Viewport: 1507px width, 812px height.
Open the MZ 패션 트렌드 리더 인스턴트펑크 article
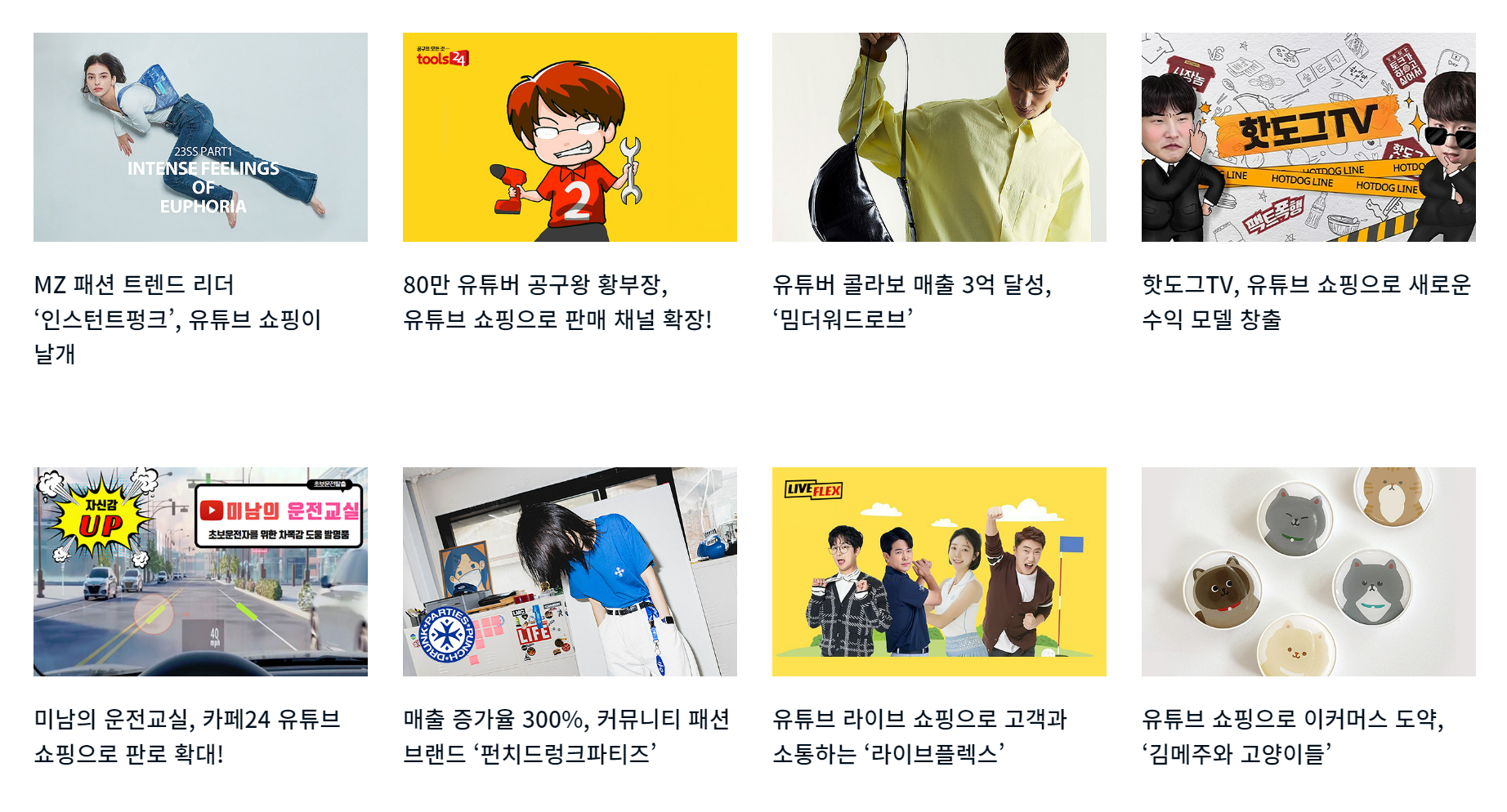[200, 137]
